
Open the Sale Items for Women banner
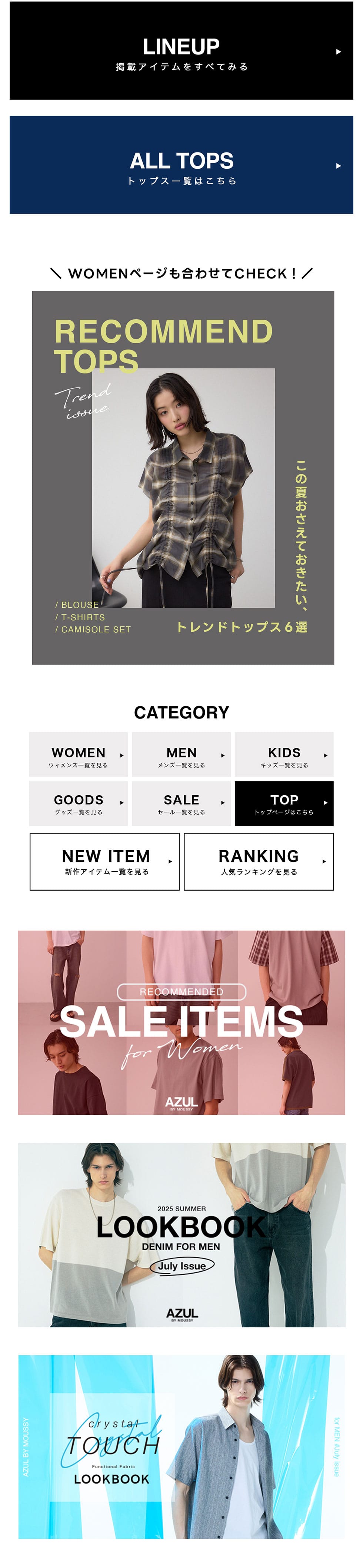[x=181, y=1023]
